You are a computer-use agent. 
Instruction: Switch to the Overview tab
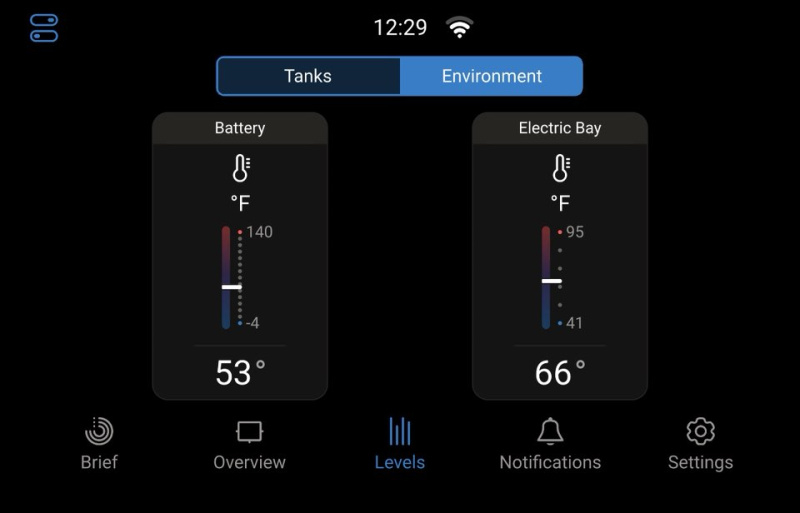pos(249,444)
